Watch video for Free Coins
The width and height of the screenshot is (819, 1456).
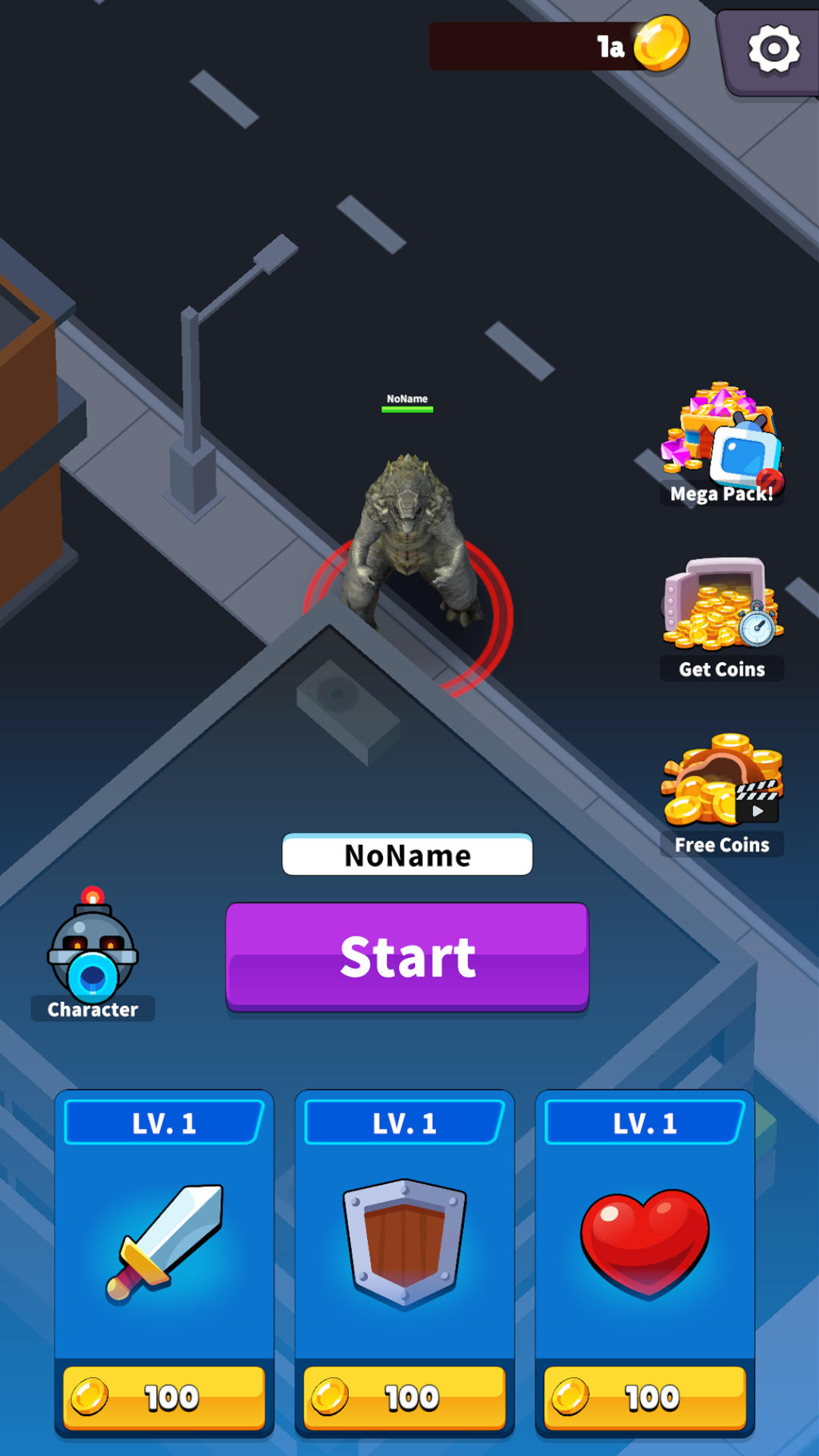(722, 794)
